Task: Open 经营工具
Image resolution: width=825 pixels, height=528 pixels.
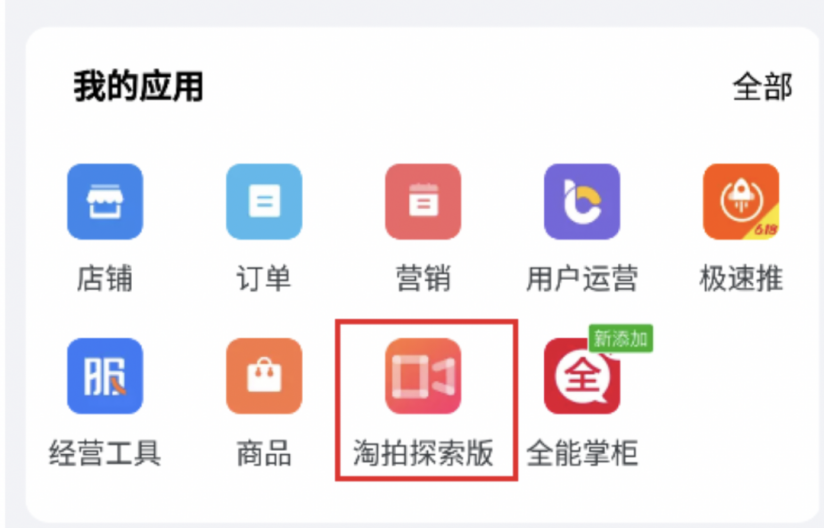Action: [x=104, y=376]
